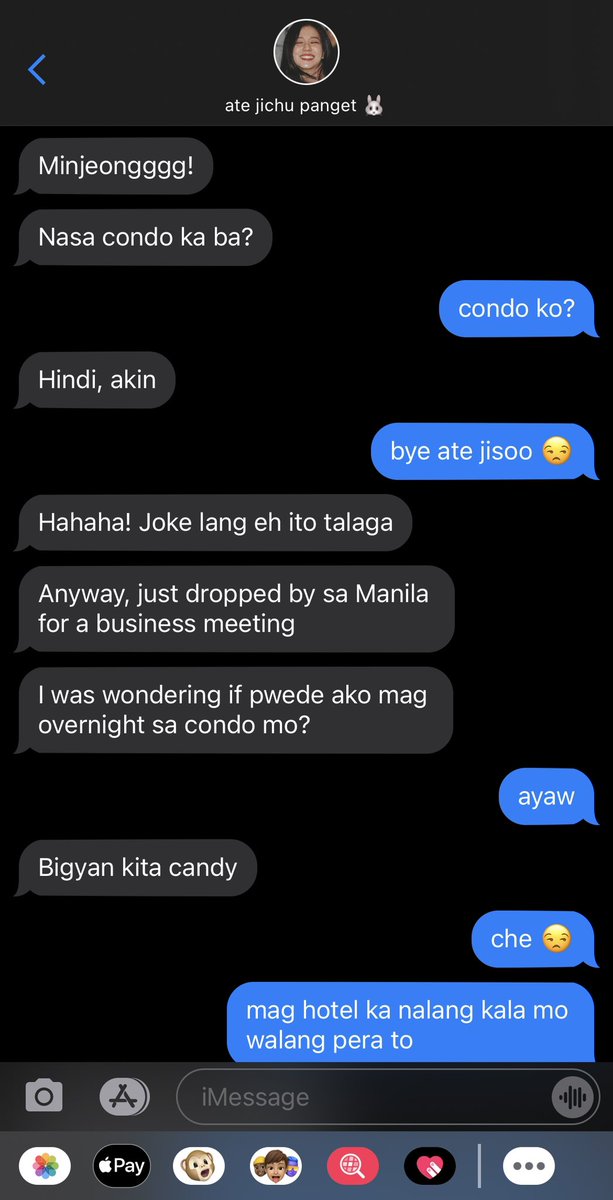613x1200 pixels.
Task: Open Apple Pay in the app strip
Action: [121, 1165]
